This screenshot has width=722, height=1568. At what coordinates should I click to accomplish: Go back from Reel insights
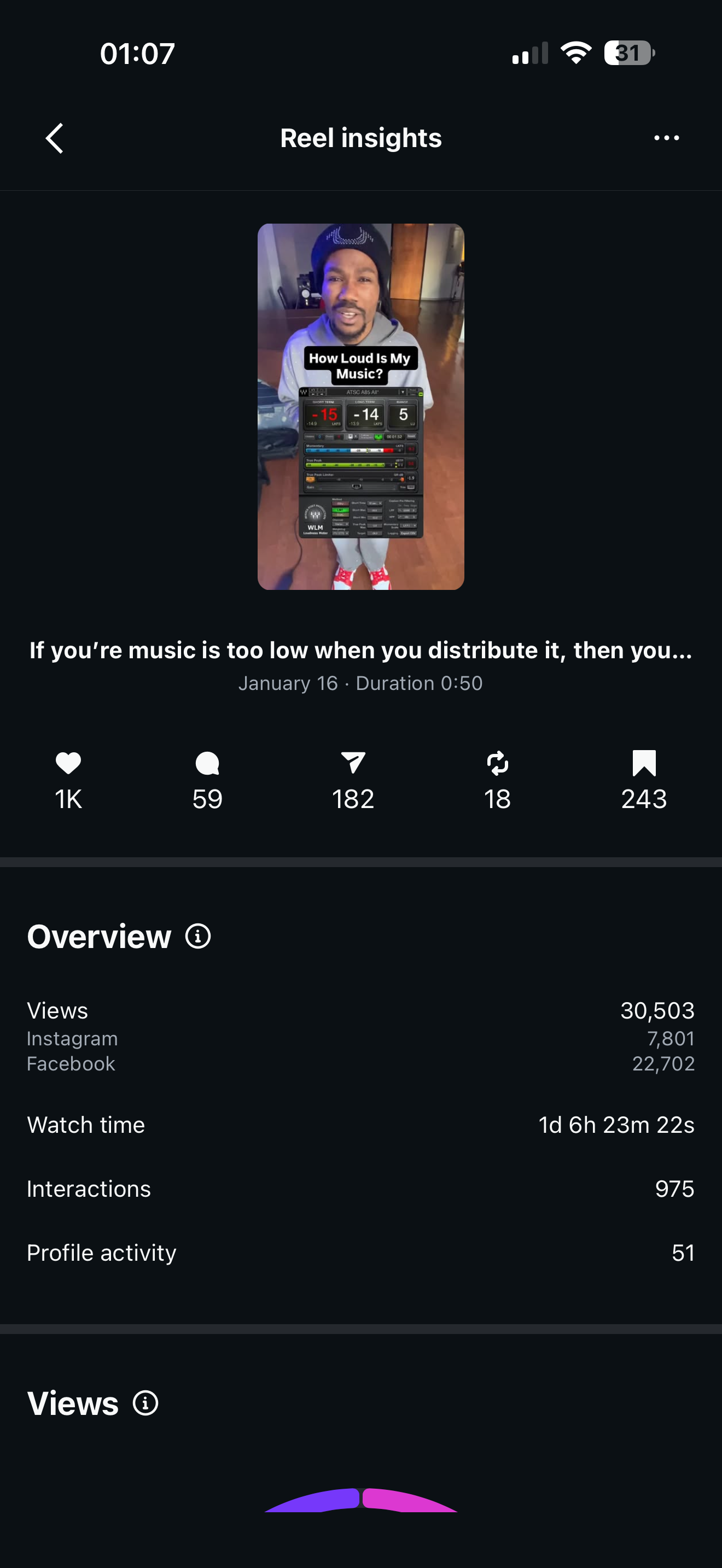[x=54, y=138]
